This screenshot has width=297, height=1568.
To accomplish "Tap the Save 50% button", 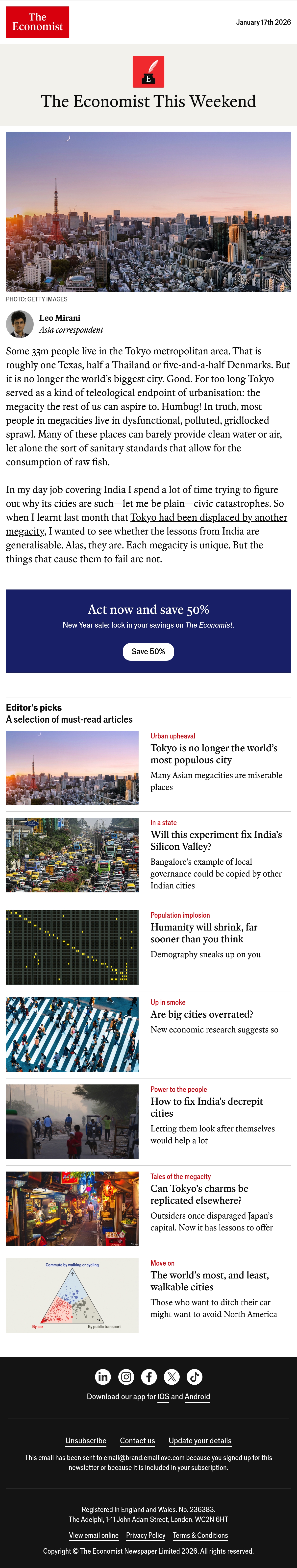I will click(x=148, y=651).
